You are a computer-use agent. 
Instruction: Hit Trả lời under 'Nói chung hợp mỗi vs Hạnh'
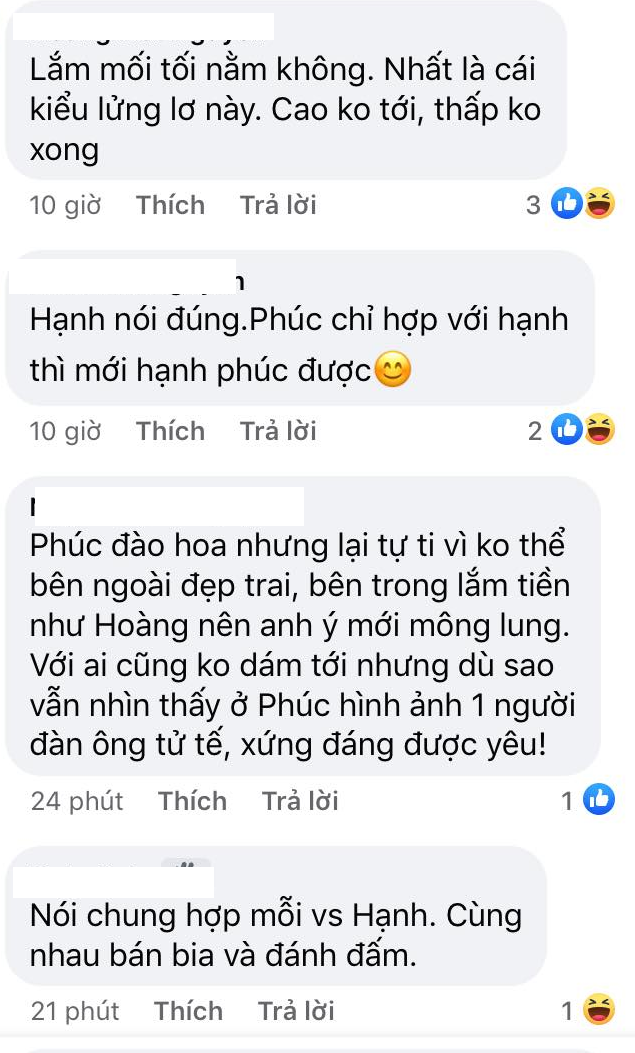tap(296, 1011)
